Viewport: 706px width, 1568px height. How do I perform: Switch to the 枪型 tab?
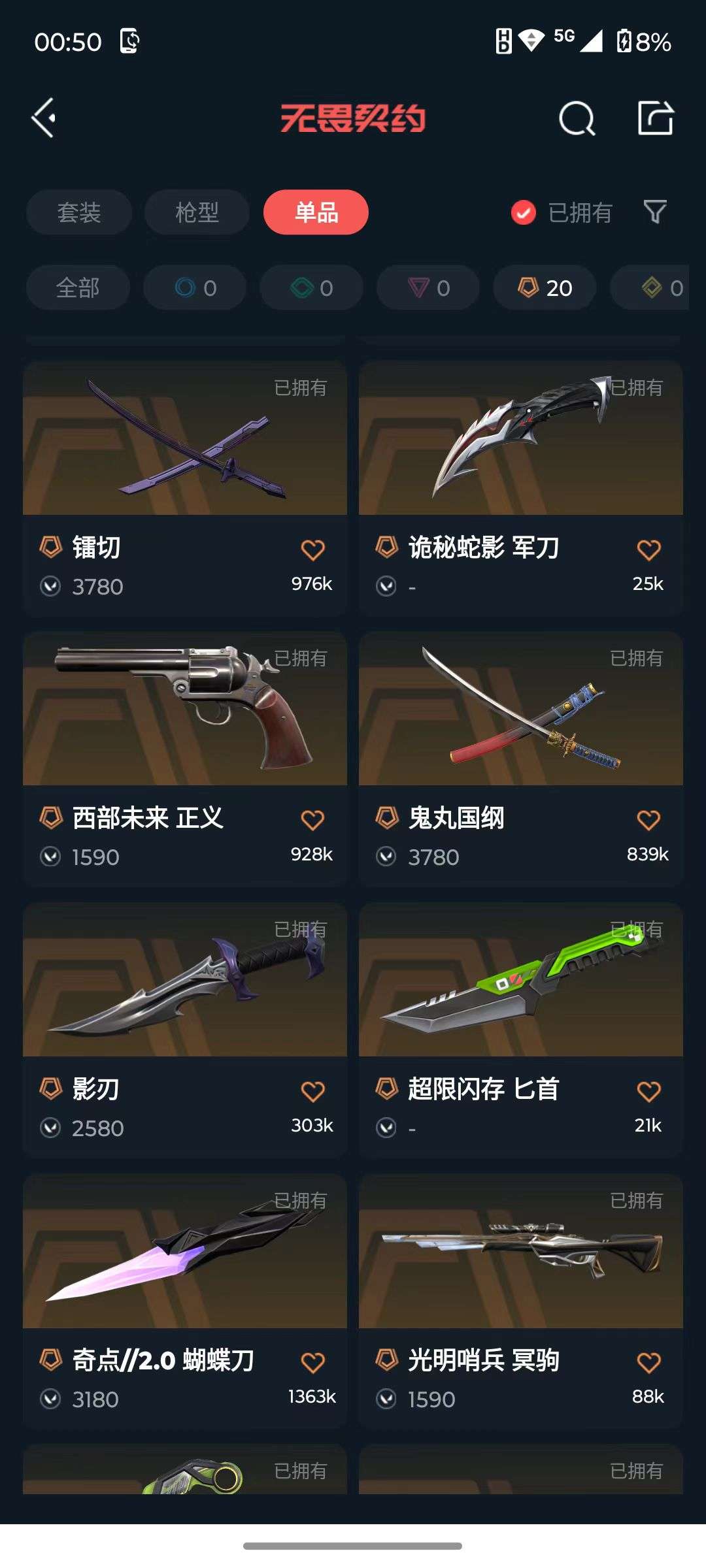pyautogui.click(x=196, y=212)
